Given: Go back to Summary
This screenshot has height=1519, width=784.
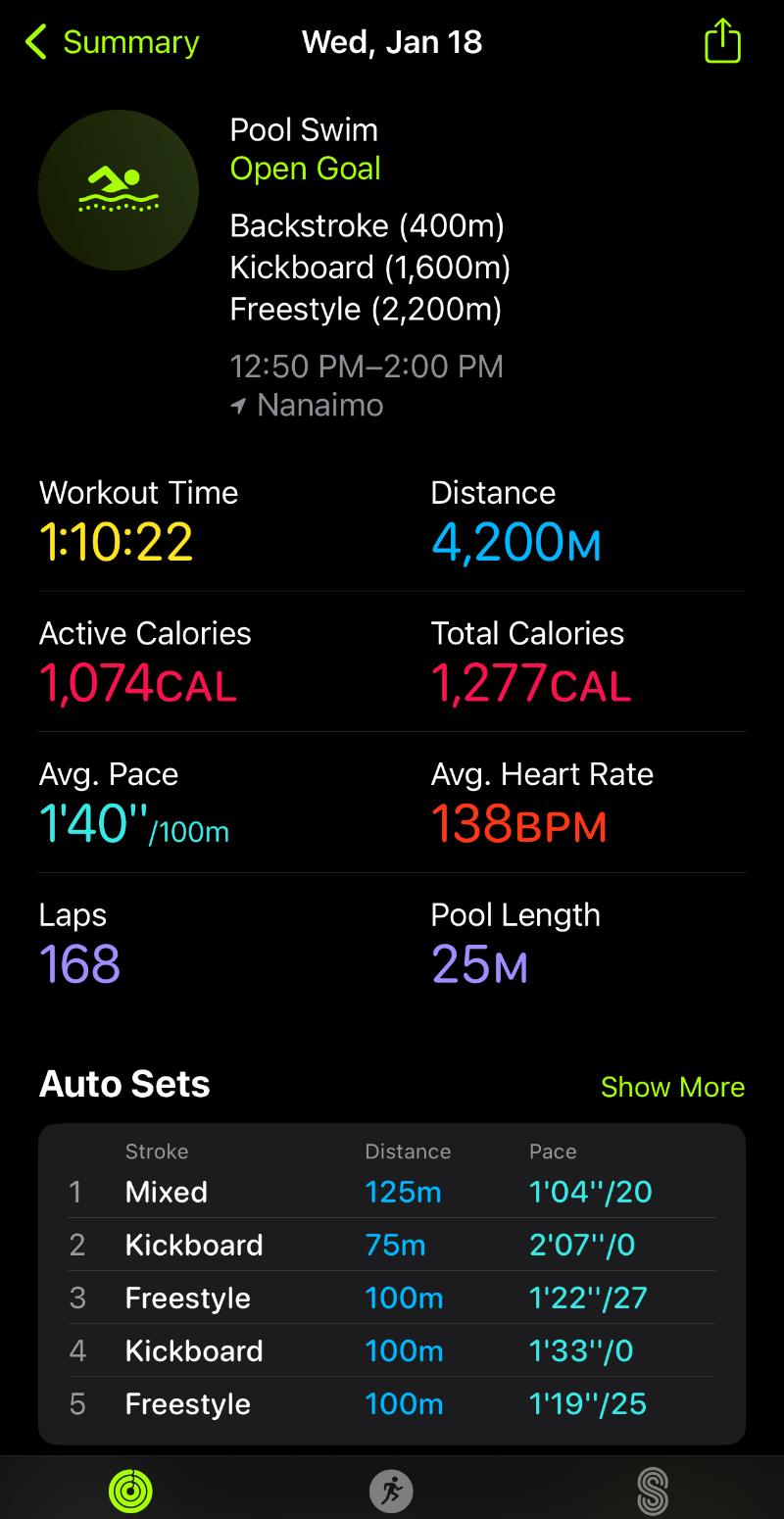Looking at the screenshot, I should (x=111, y=42).
